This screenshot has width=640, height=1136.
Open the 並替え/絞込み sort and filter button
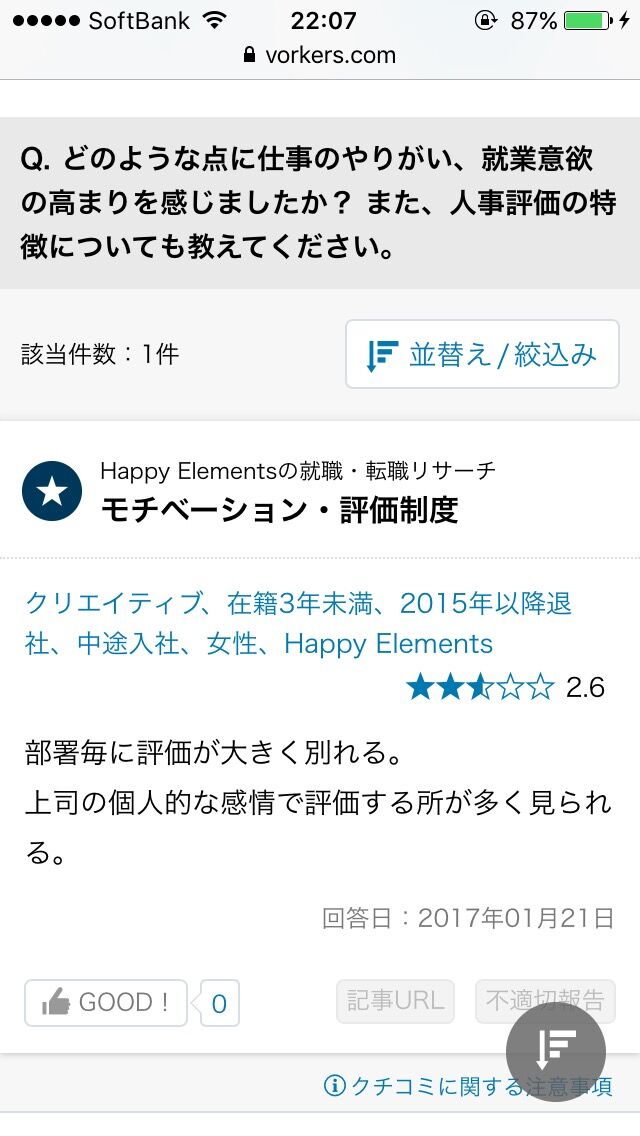click(x=482, y=354)
